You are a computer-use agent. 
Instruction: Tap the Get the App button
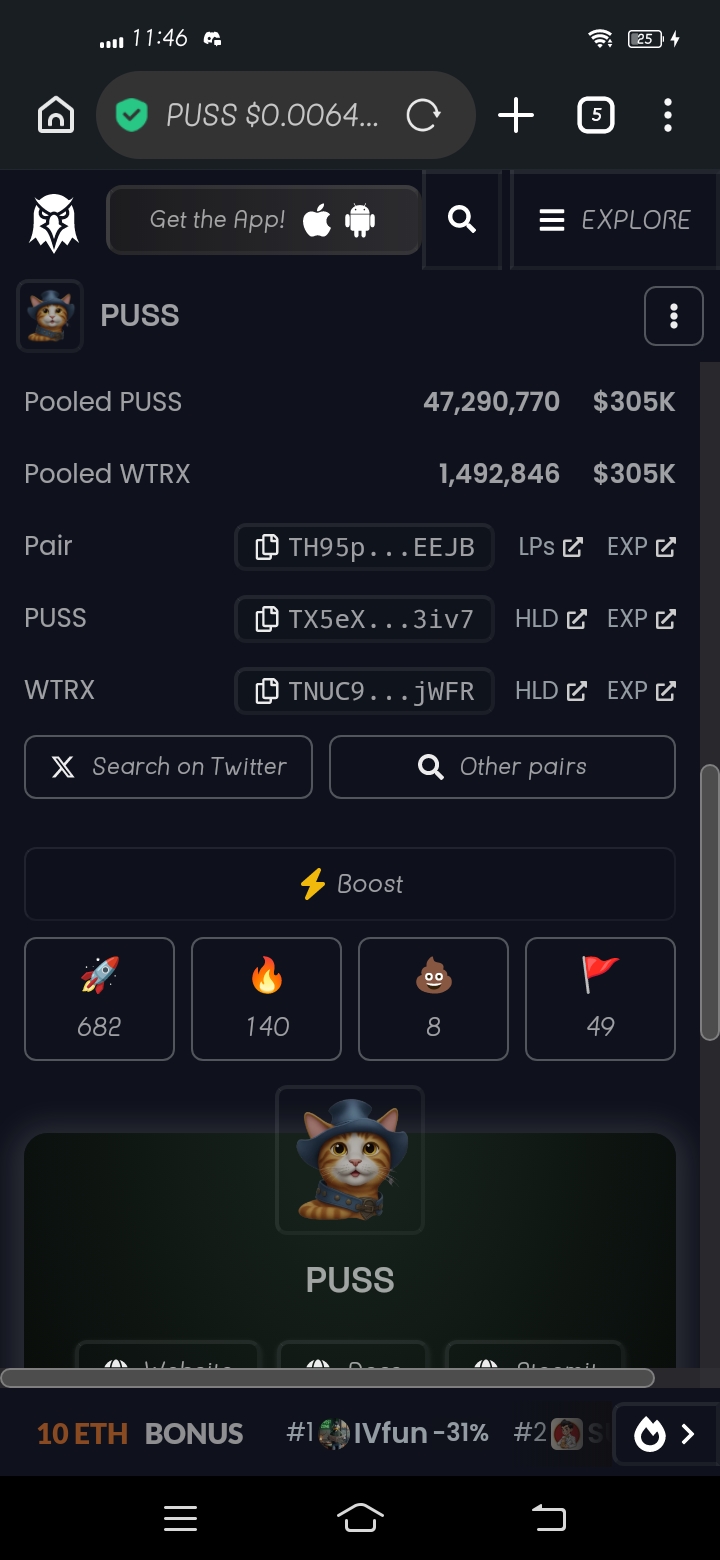[263, 220]
